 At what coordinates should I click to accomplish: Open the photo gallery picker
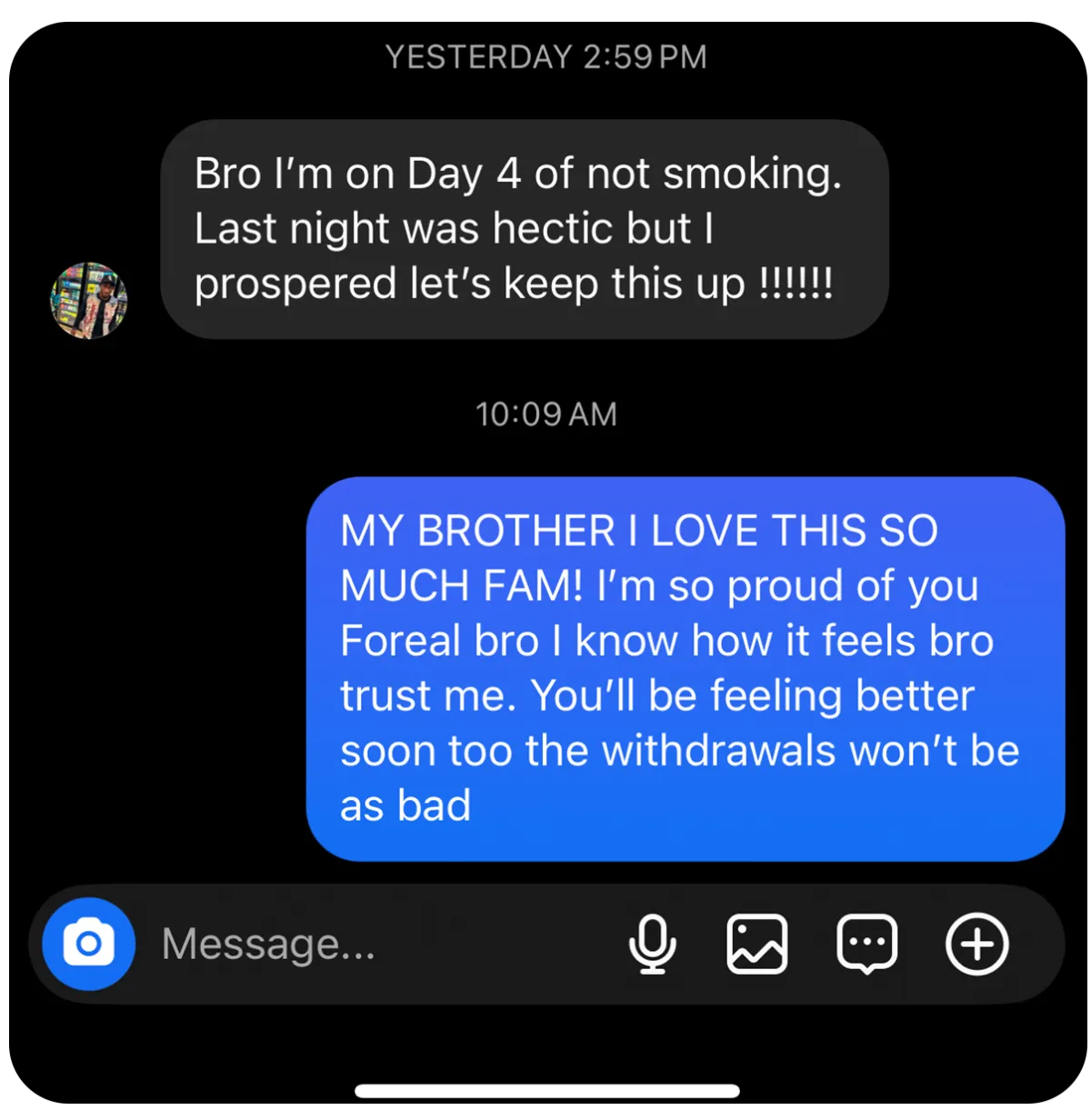pos(756,944)
